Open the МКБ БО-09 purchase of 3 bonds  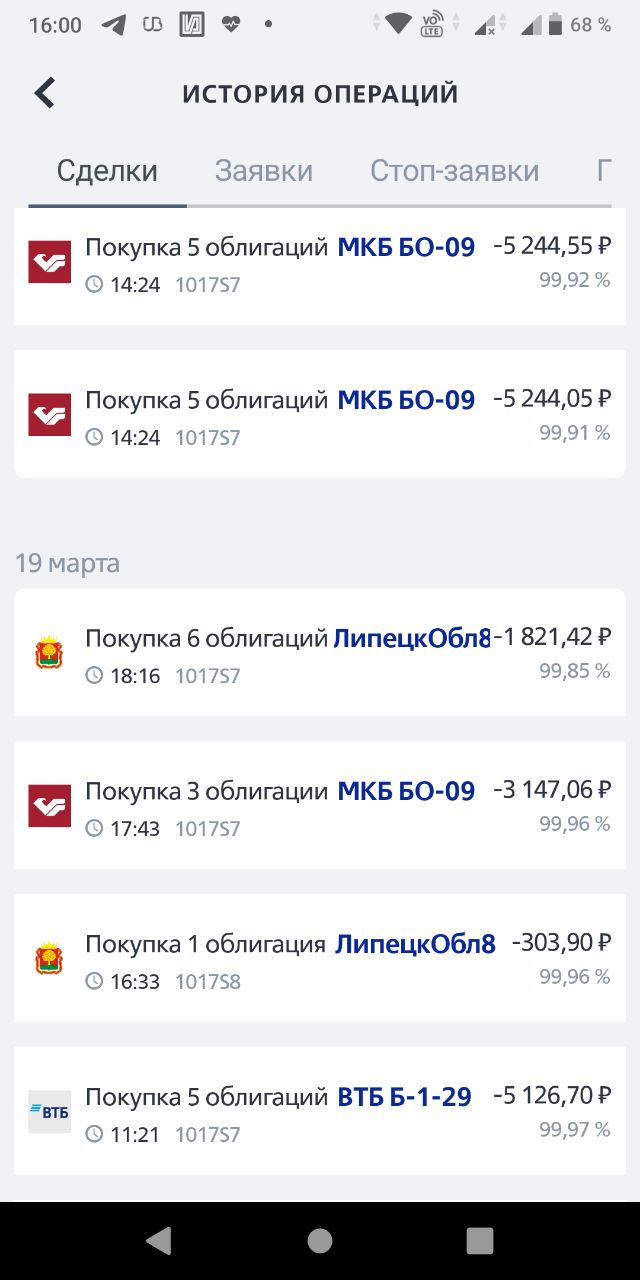click(x=320, y=805)
